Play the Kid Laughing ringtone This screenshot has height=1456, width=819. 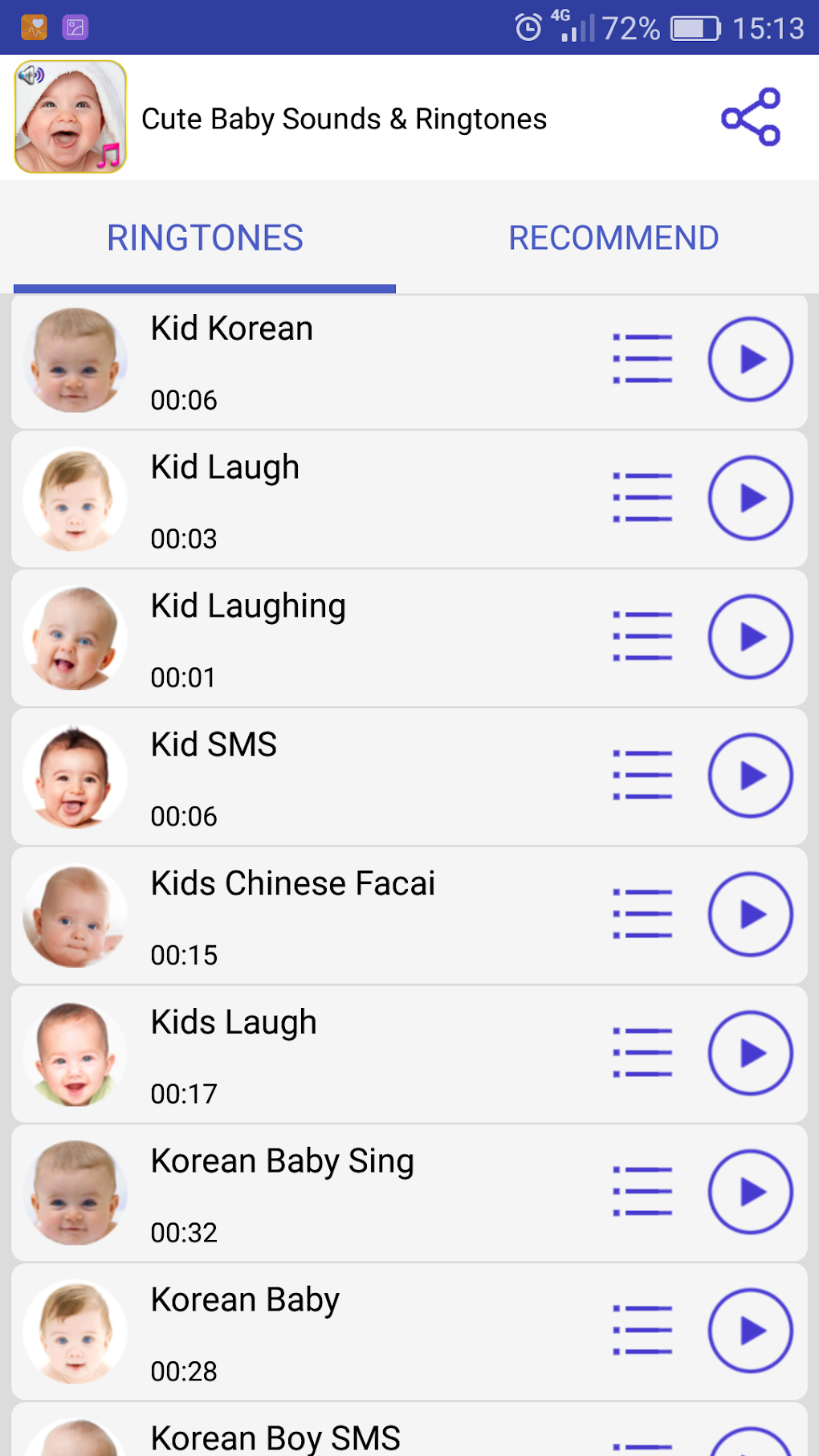(x=750, y=637)
